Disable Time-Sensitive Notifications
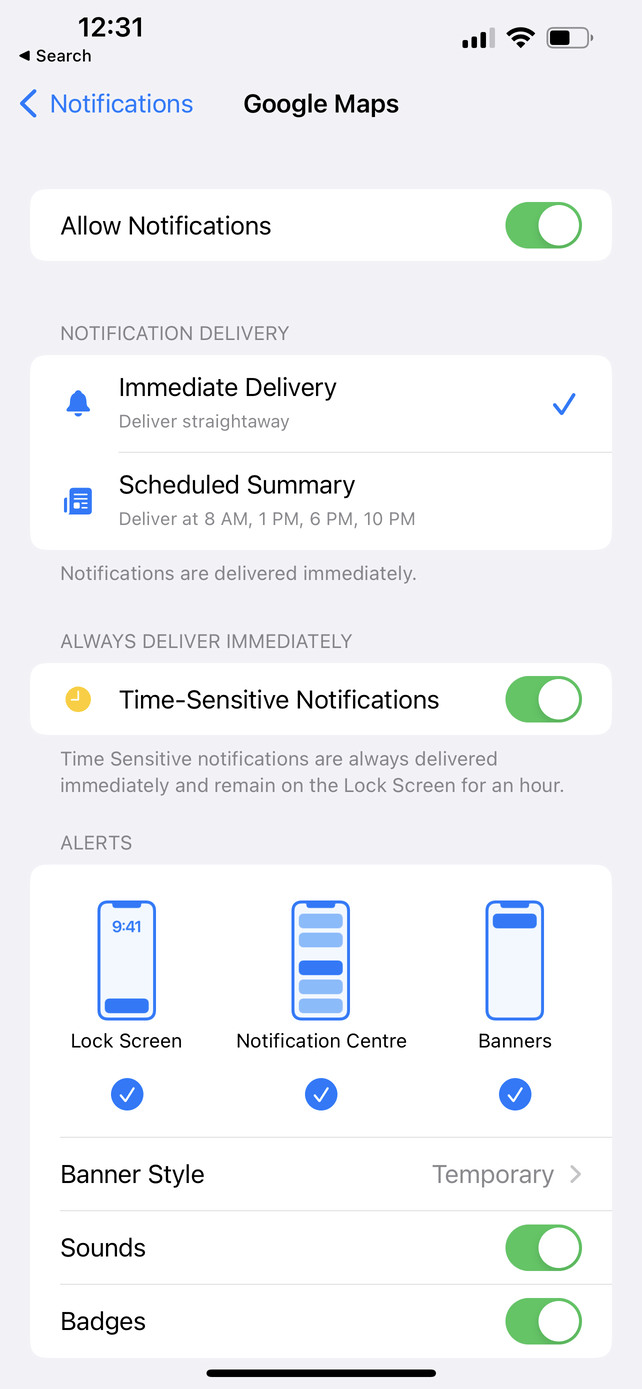 coord(543,699)
